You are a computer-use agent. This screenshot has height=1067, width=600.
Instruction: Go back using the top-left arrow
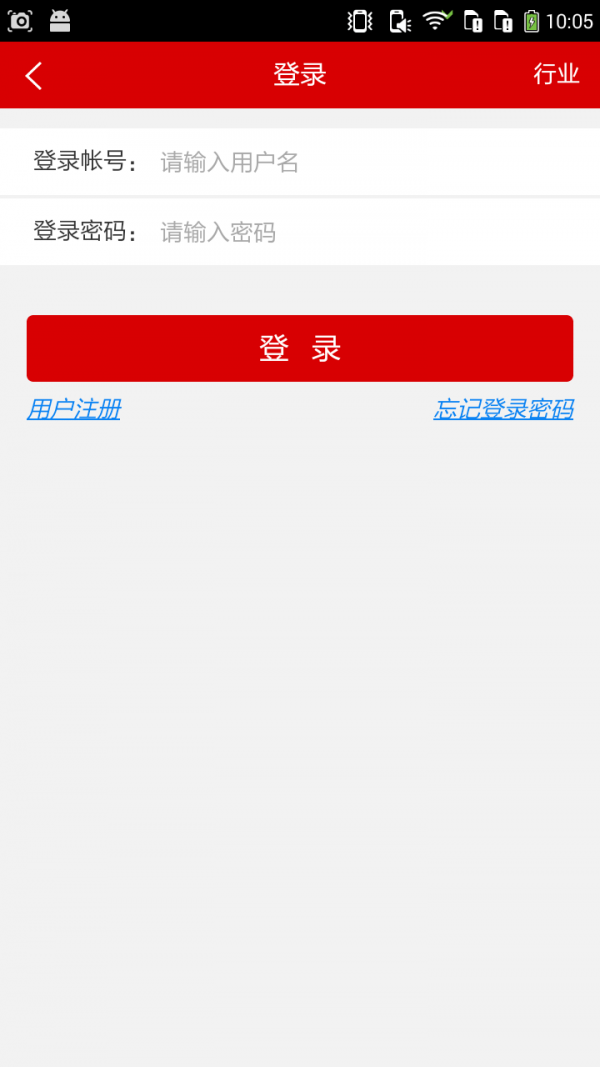pyautogui.click(x=34, y=75)
